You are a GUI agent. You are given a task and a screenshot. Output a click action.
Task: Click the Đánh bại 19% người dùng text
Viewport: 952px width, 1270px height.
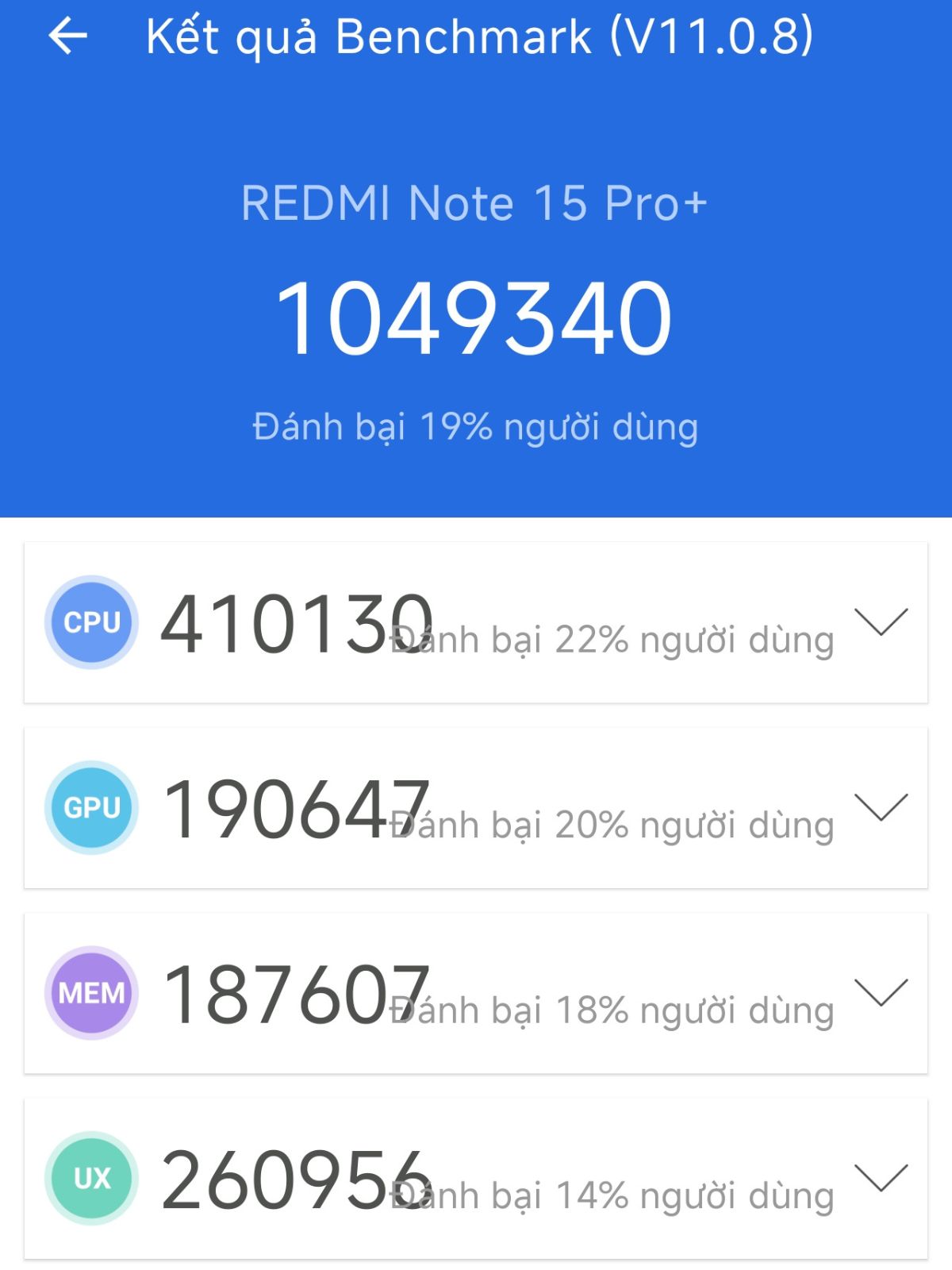click(x=476, y=426)
